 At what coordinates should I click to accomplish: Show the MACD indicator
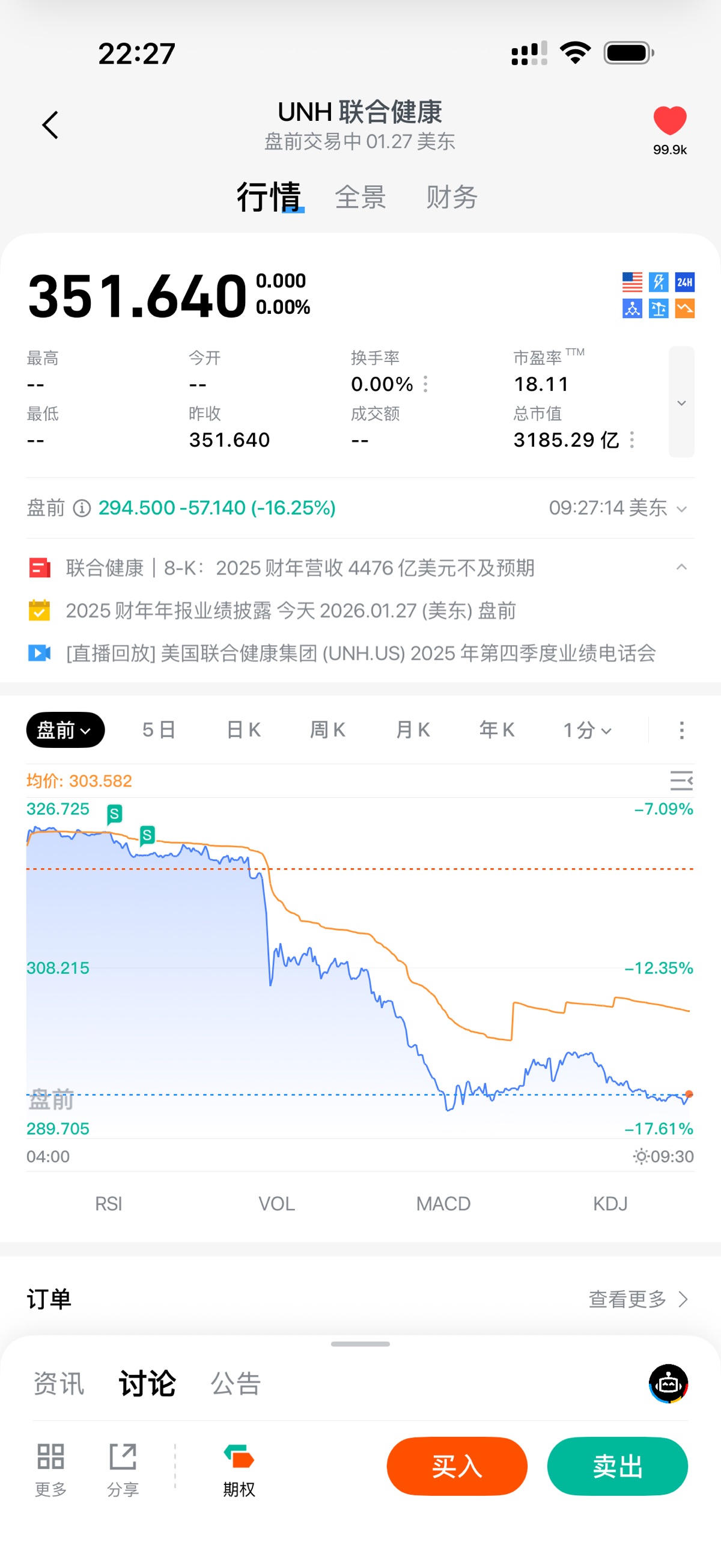443,1204
